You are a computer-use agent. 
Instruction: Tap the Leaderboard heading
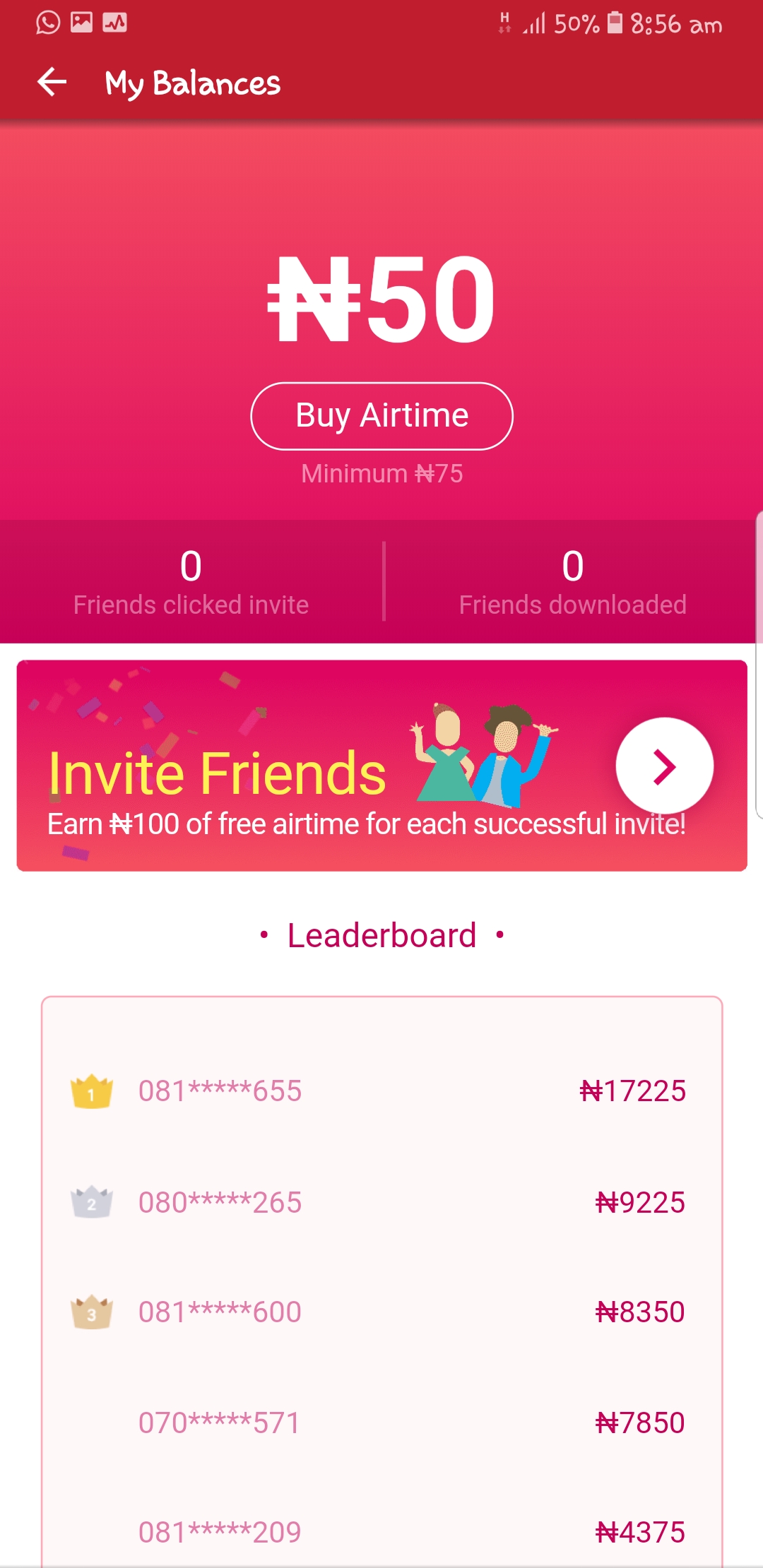(381, 934)
